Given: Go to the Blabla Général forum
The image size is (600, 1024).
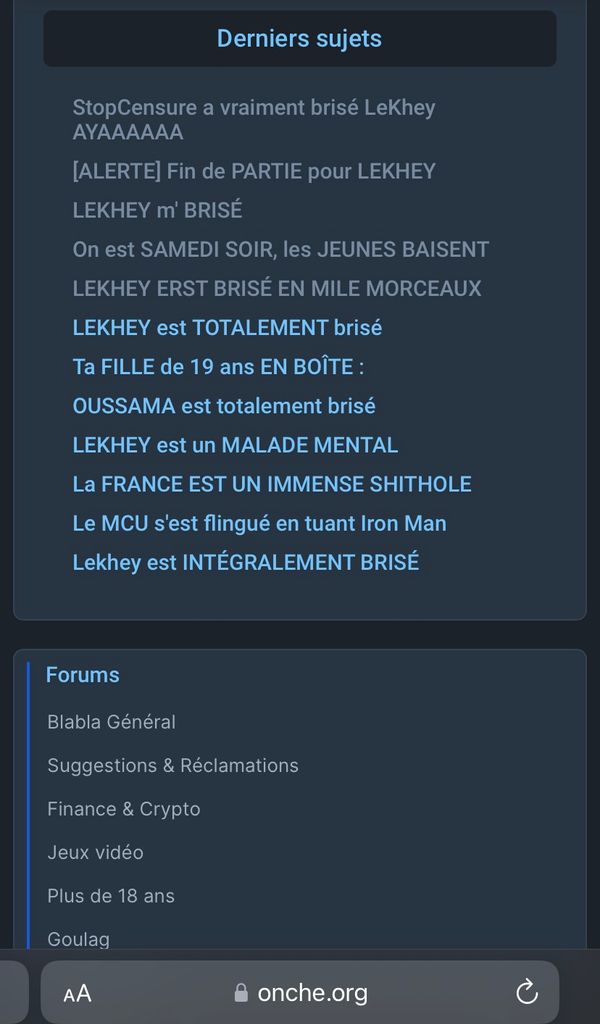Looking at the screenshot, I should coord(111,721).
